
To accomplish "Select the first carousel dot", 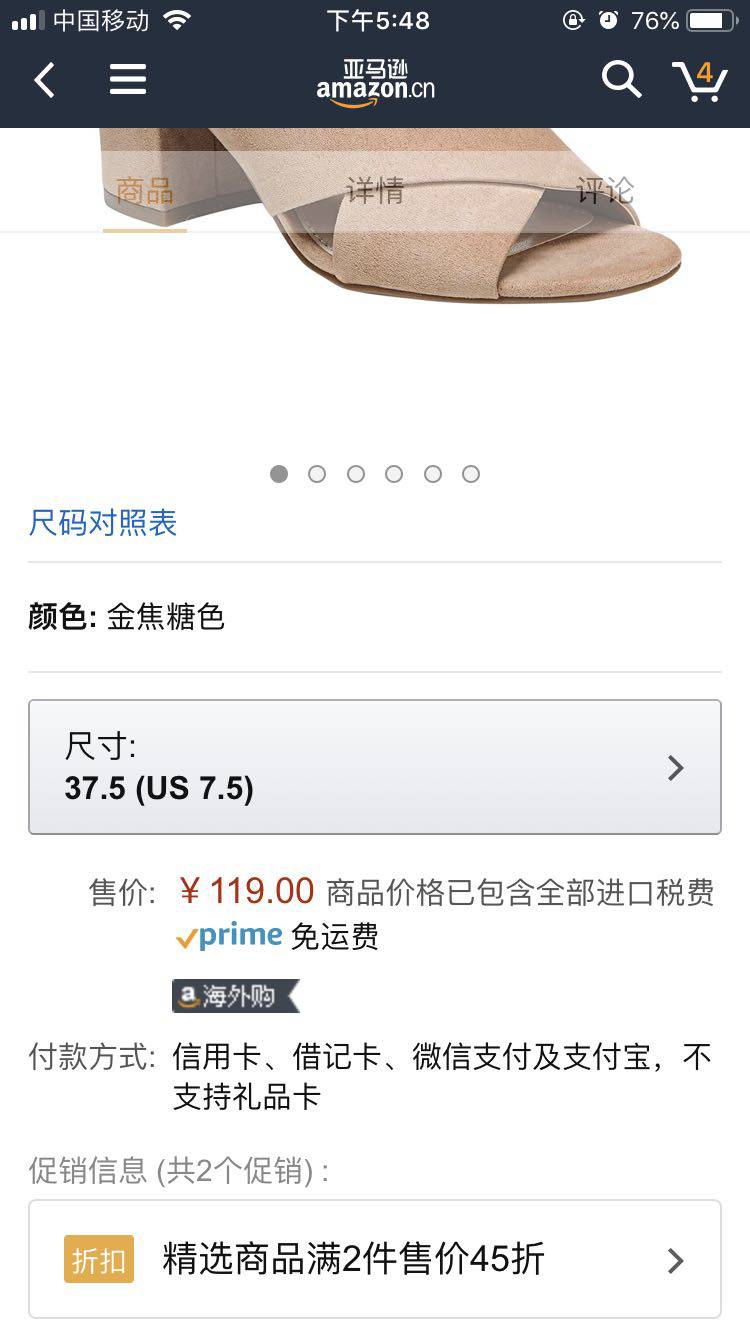I will point(279,474).
